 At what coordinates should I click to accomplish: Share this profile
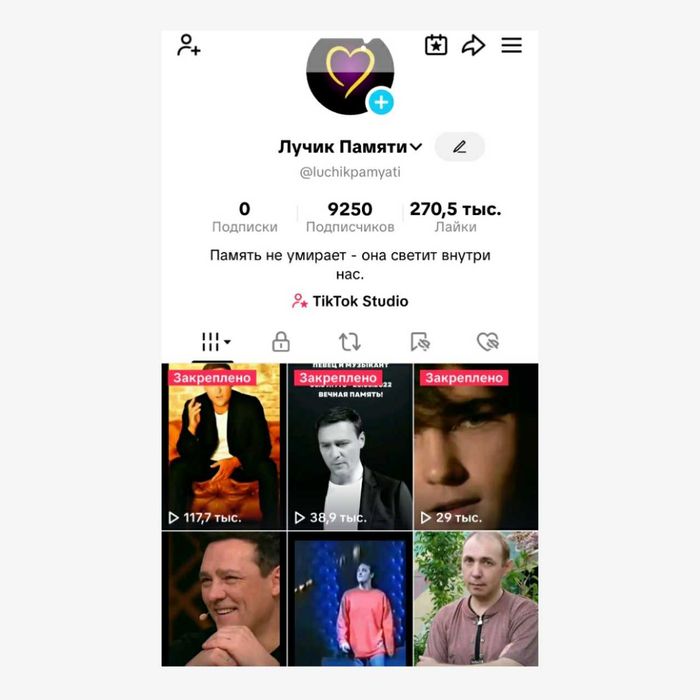pos(473,45)
